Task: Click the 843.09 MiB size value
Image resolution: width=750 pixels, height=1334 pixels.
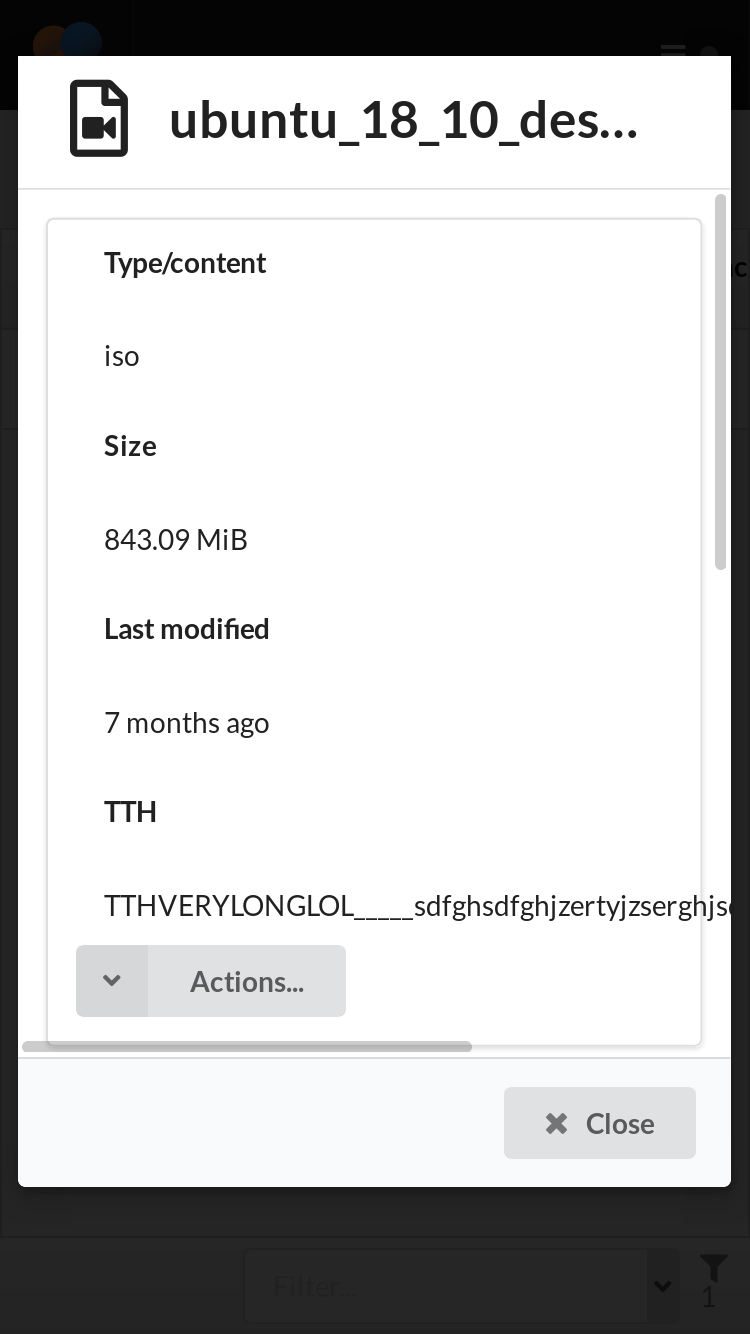Action: [x=175, y=539]
